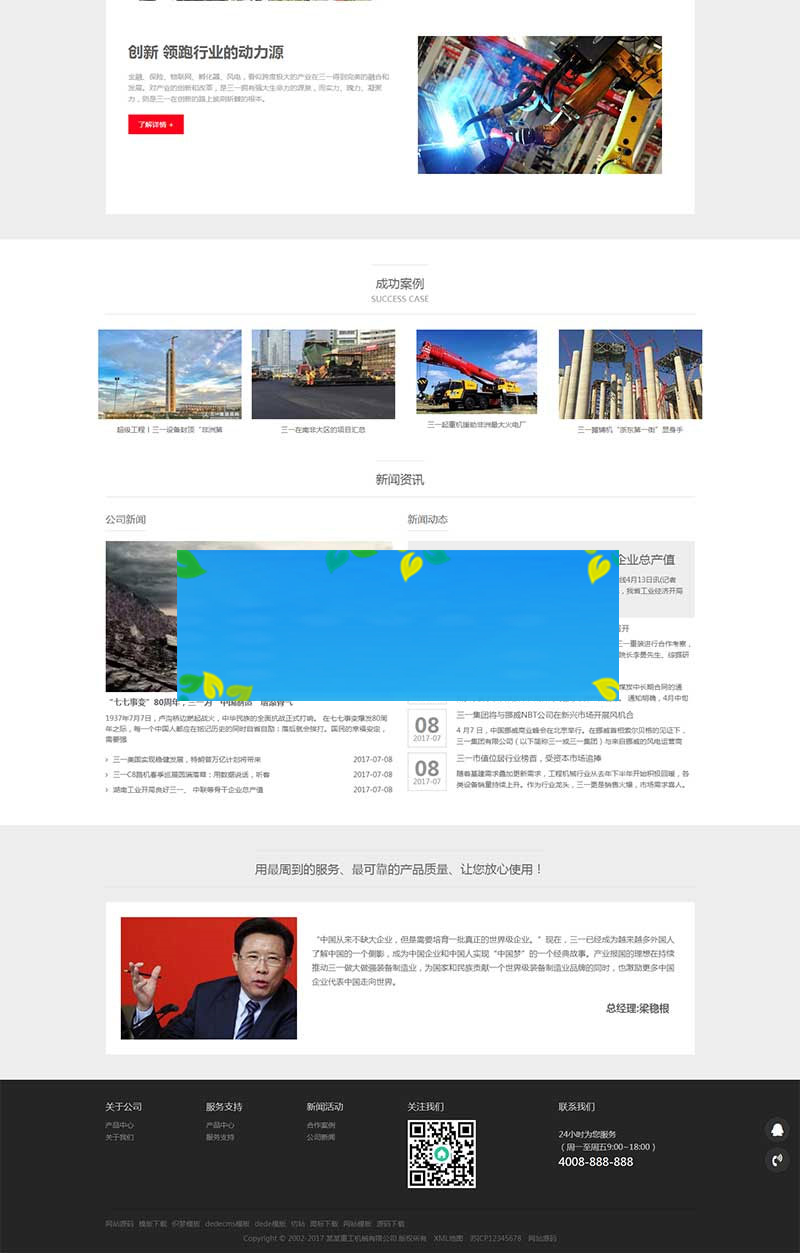The image size is (800, 1253).
Task: Tap the floating QQ chat icon
Action: (x=777, y=1129)
